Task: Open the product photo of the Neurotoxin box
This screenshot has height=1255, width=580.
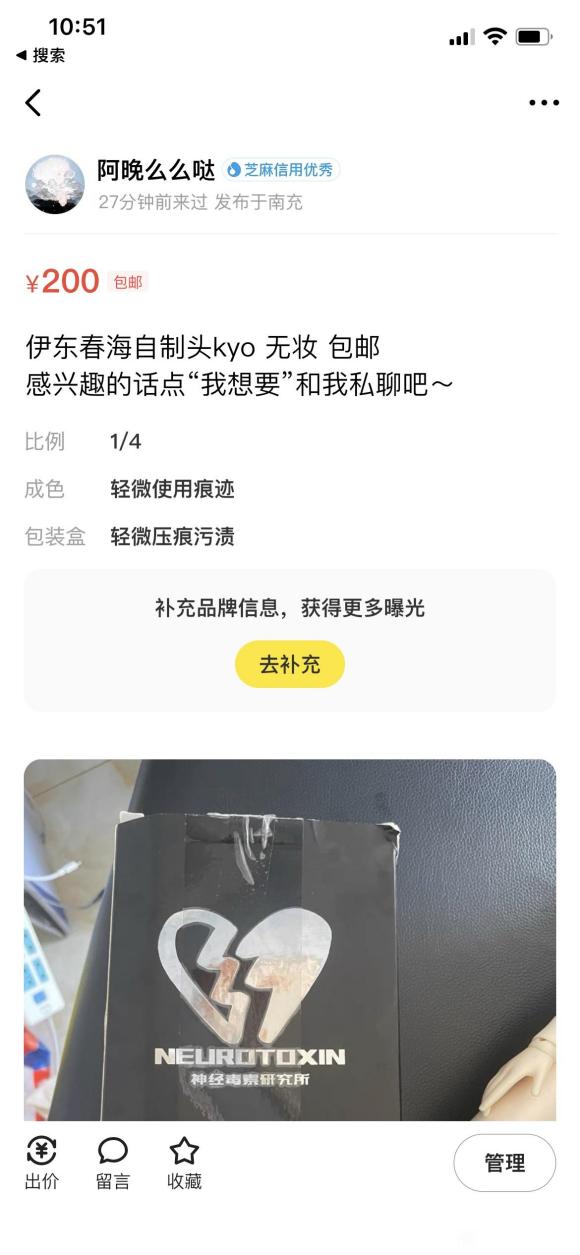Action: coord(290,940)
